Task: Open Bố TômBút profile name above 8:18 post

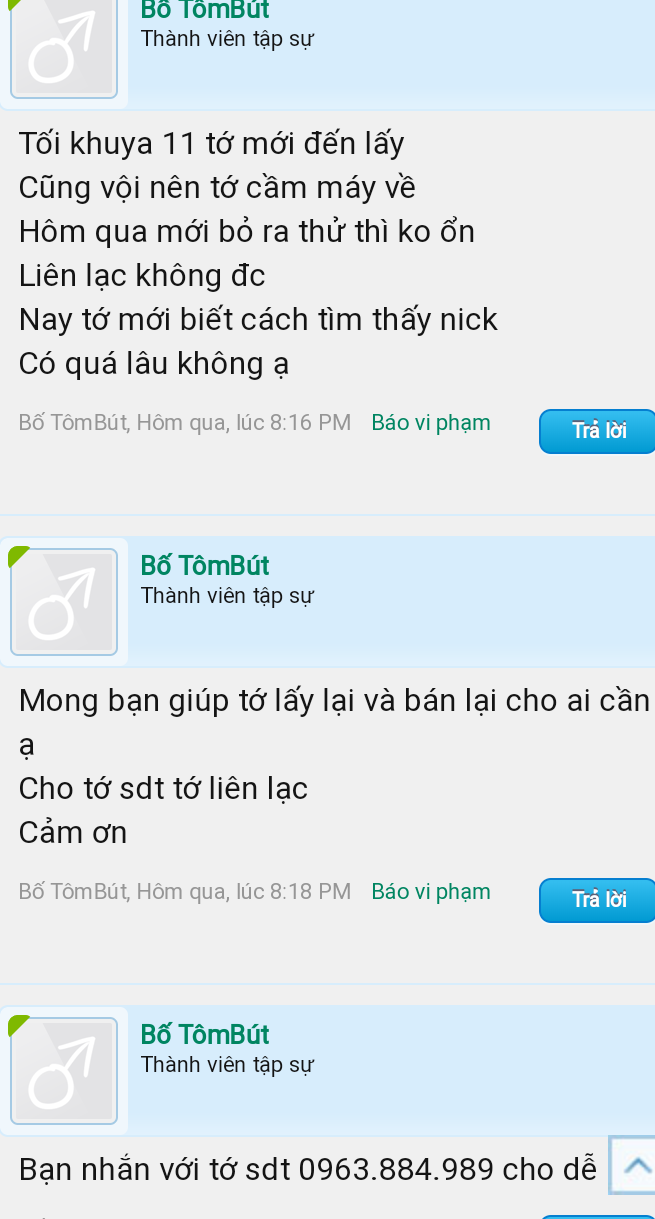Action: 204,566
